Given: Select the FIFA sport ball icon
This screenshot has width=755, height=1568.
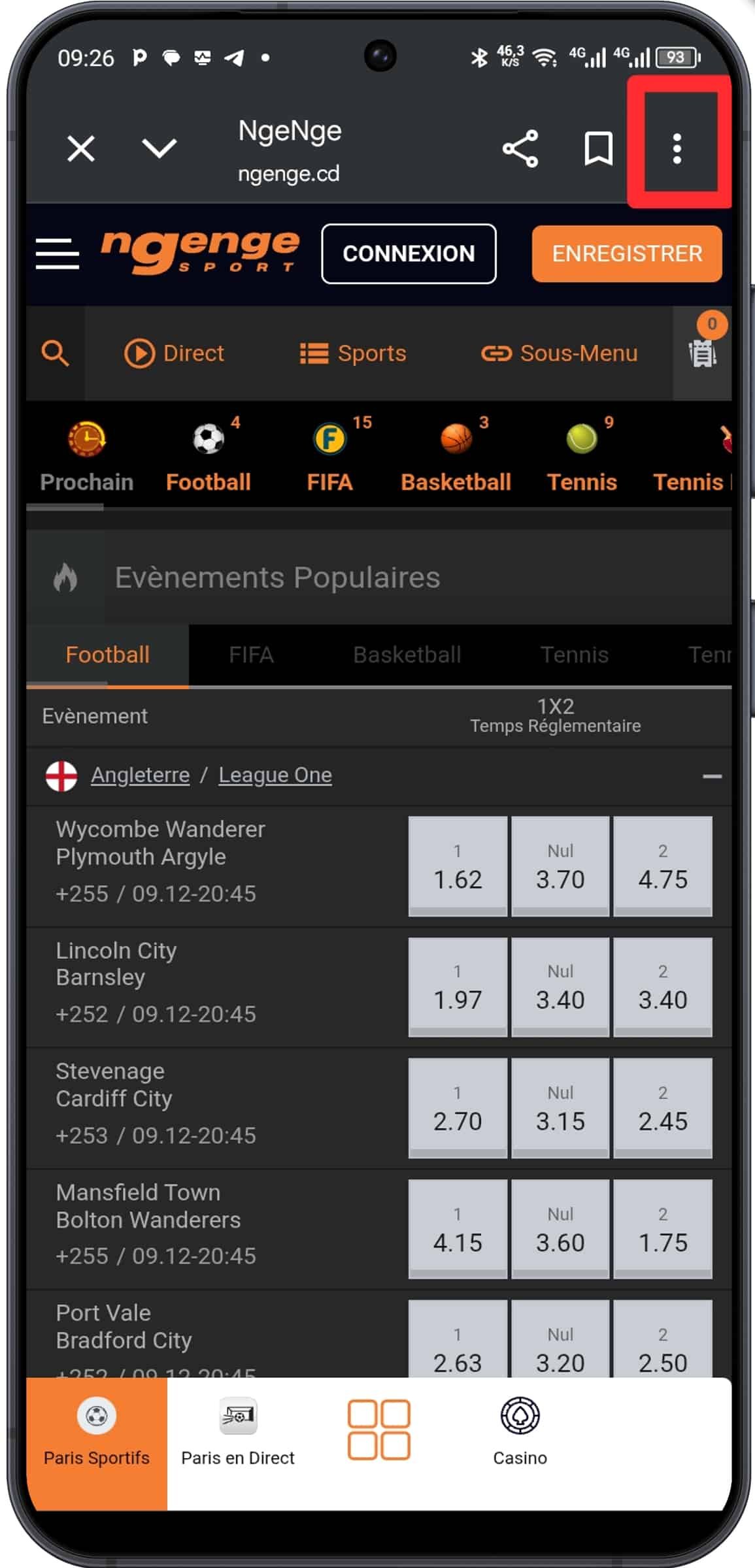Looking at the screenshot, I should click(x=329, y=439).
